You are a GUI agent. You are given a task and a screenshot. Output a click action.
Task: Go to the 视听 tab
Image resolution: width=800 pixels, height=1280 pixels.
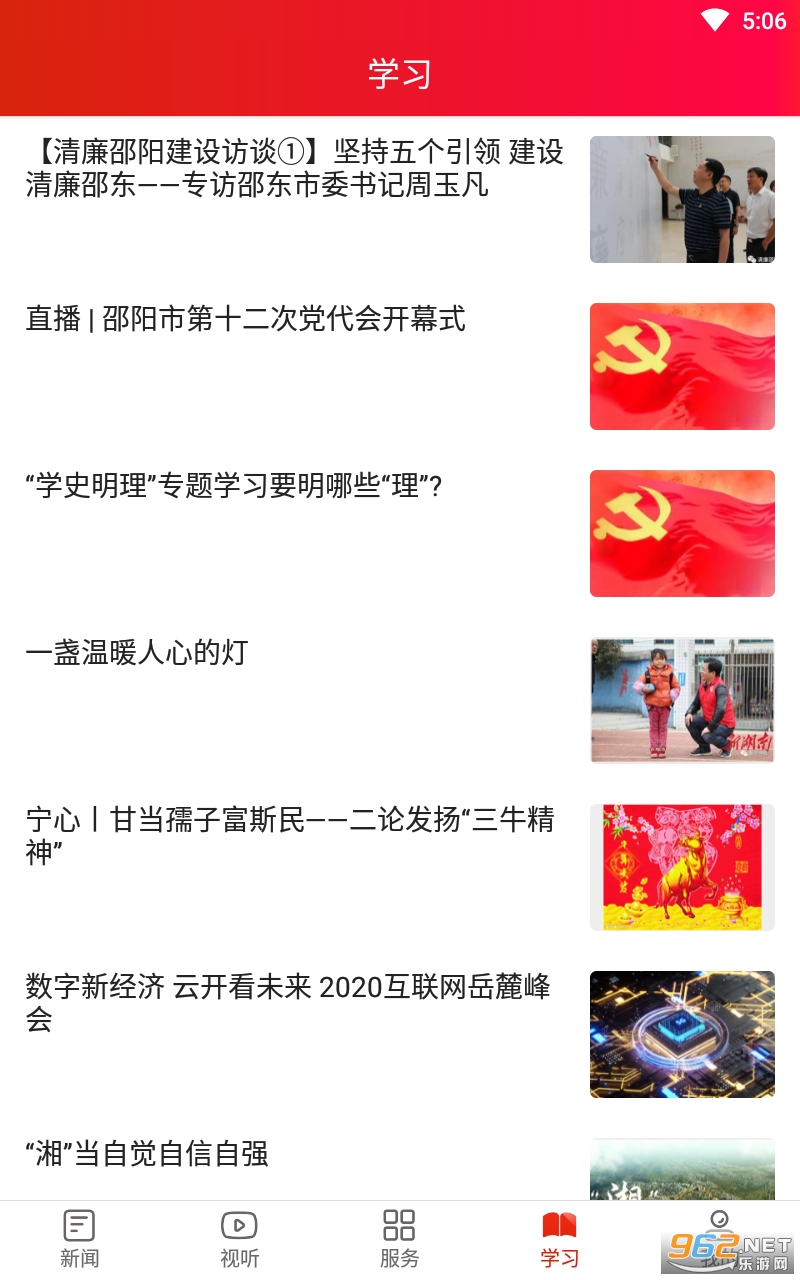[239, 1240]
